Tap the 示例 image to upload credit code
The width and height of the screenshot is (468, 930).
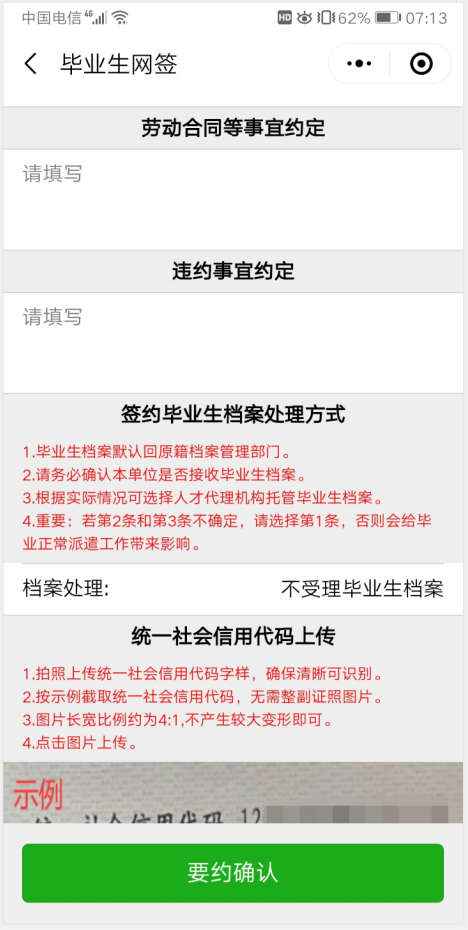click(x=233, y=792)
